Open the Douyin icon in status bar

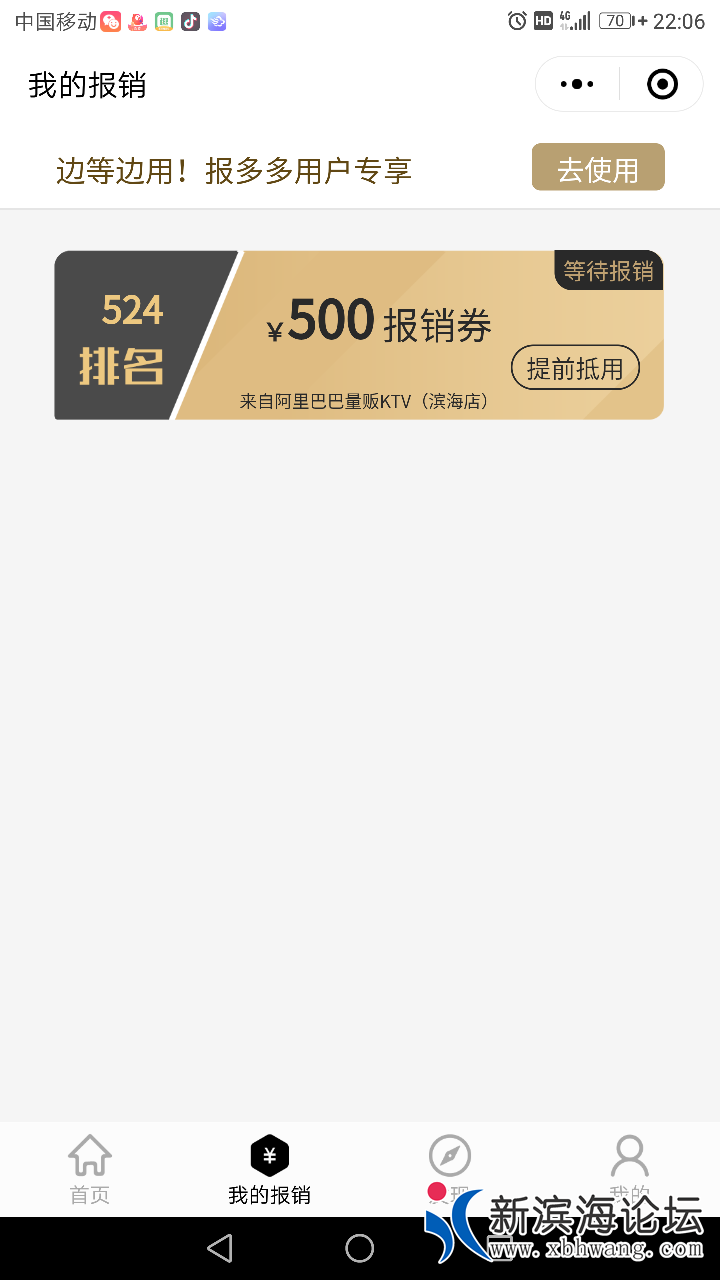click(190, 20)
